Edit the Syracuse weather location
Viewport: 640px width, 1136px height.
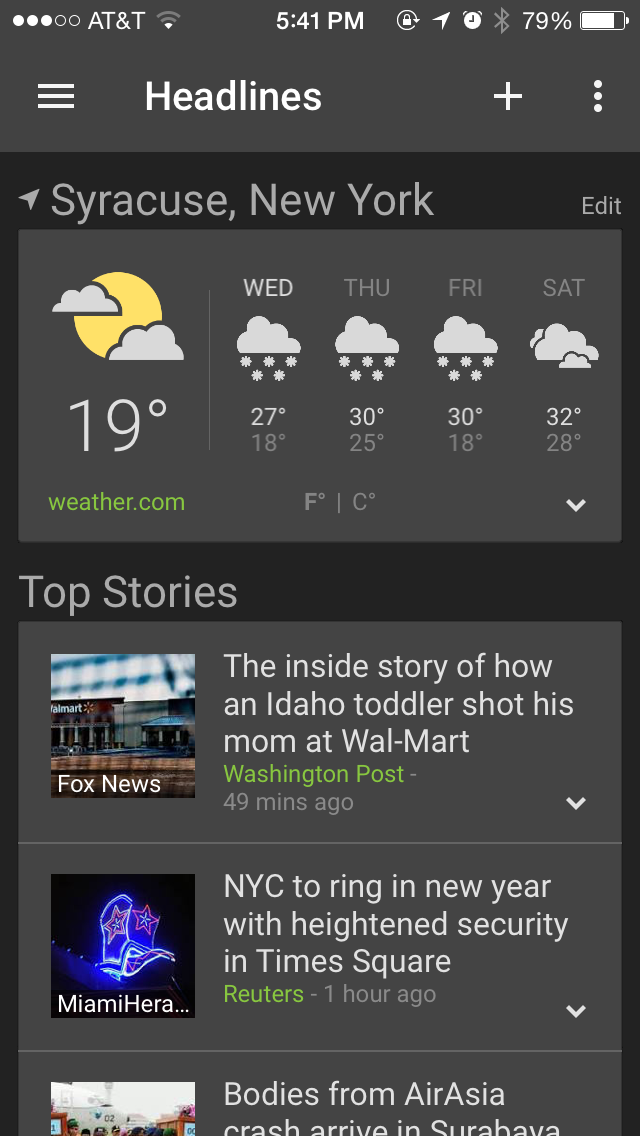point(601,206)
